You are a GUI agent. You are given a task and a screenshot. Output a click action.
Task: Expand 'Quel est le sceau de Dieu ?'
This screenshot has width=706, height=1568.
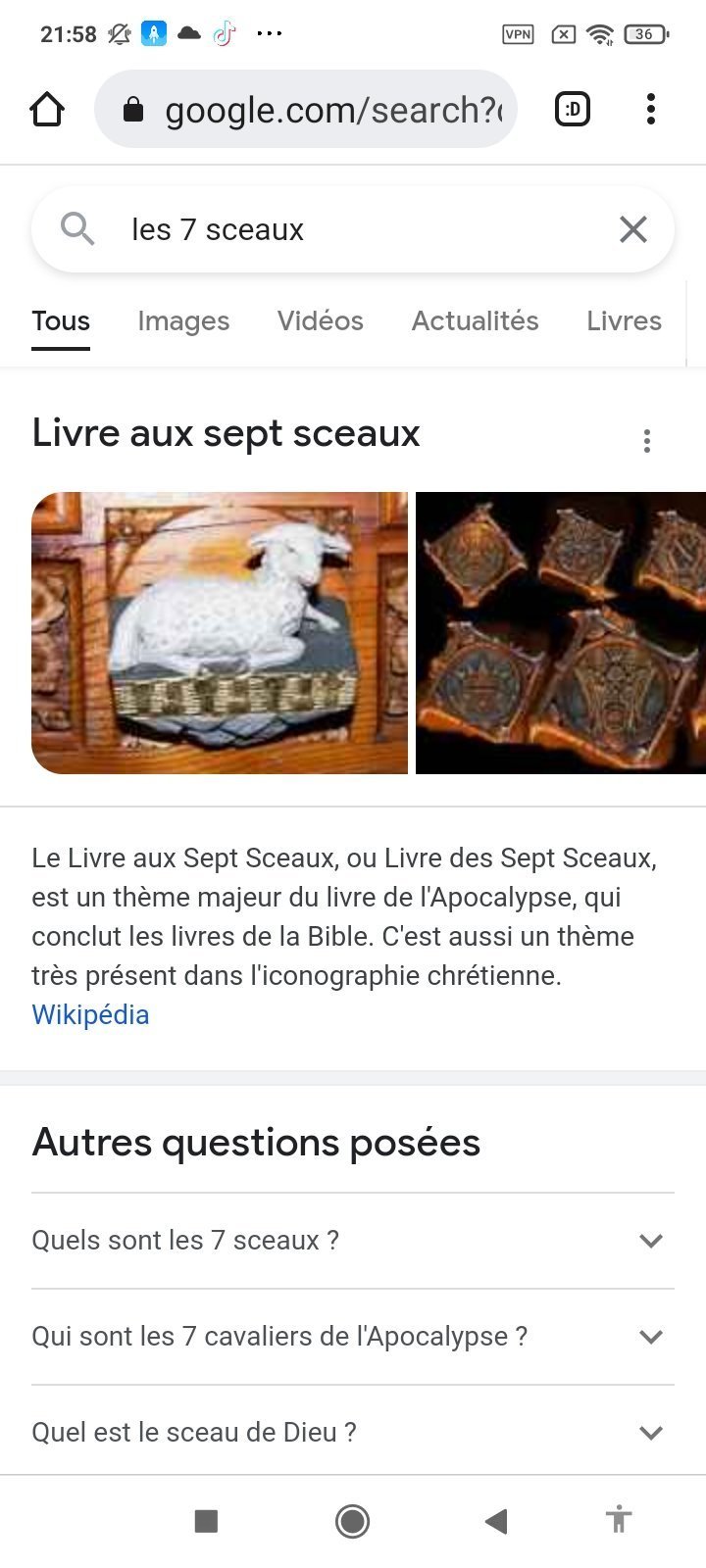[x=353, y=1433]
